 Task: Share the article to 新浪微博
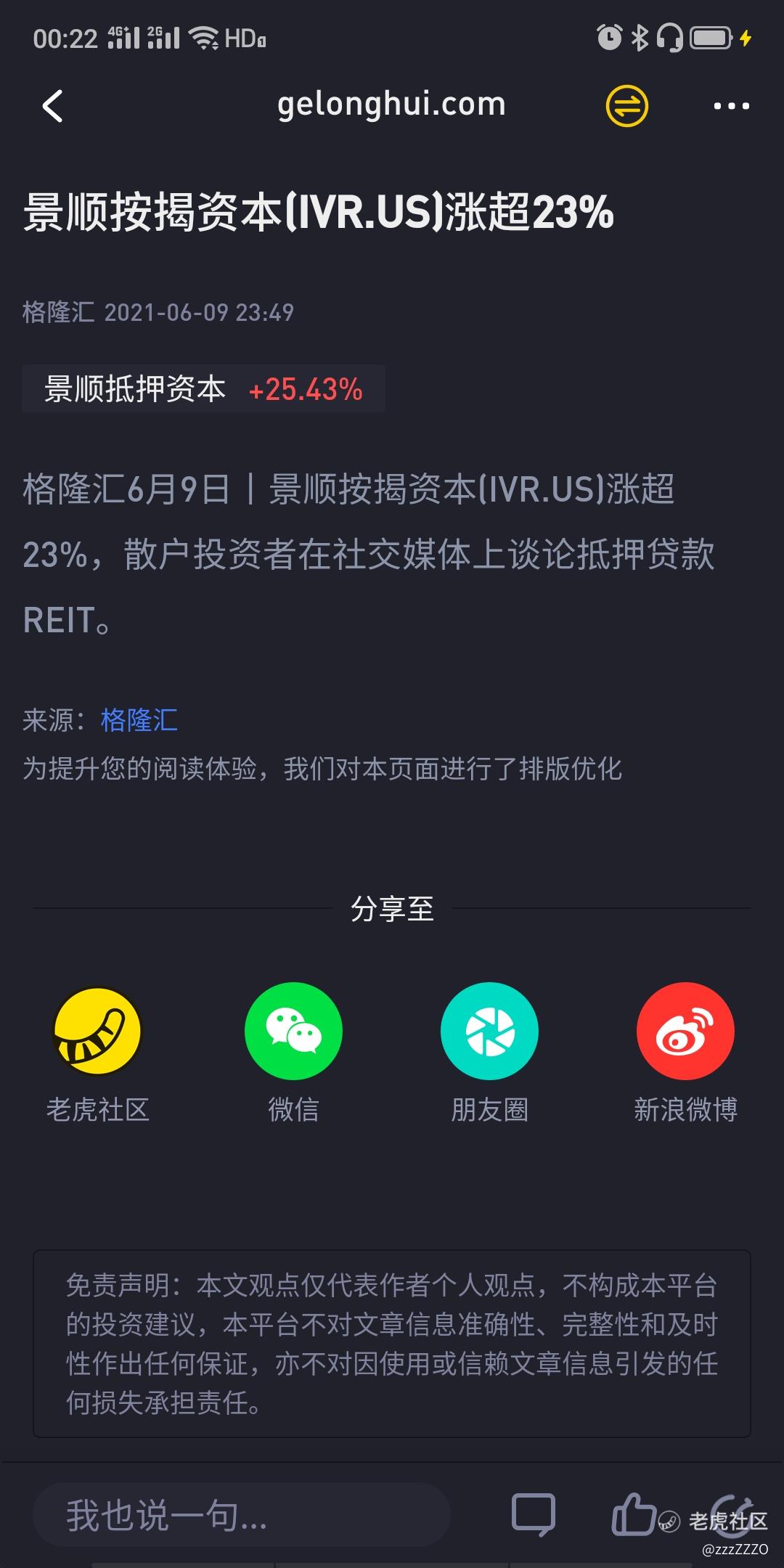685,1054
